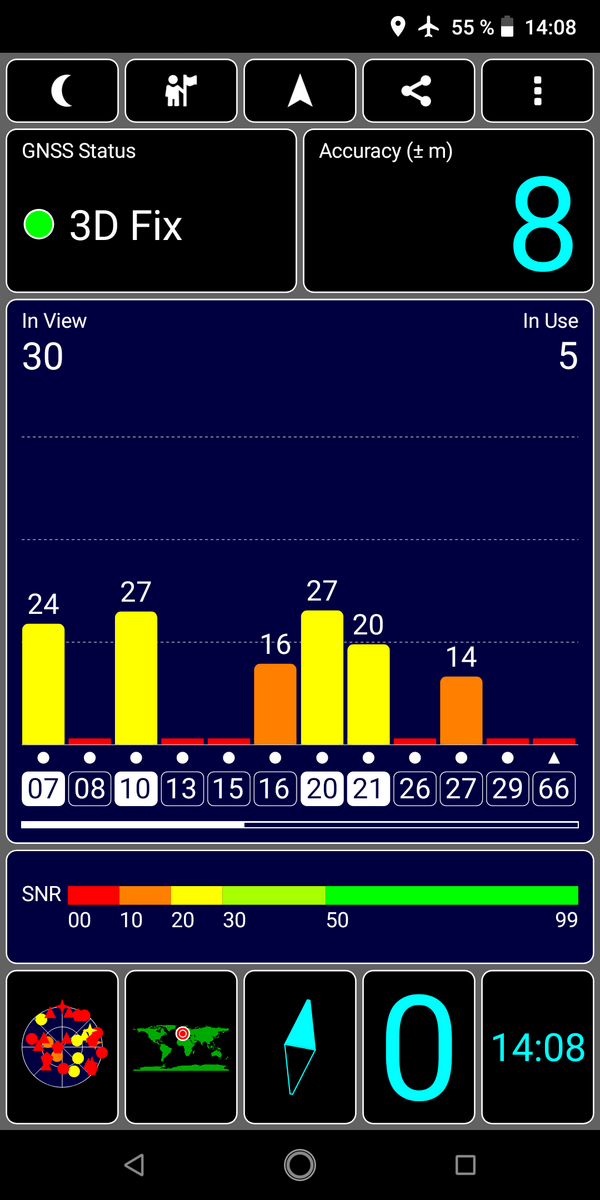Screen dimensions: 600x1200
Task: Open the waypoint flag icon
Action: [x=181, y=91]
